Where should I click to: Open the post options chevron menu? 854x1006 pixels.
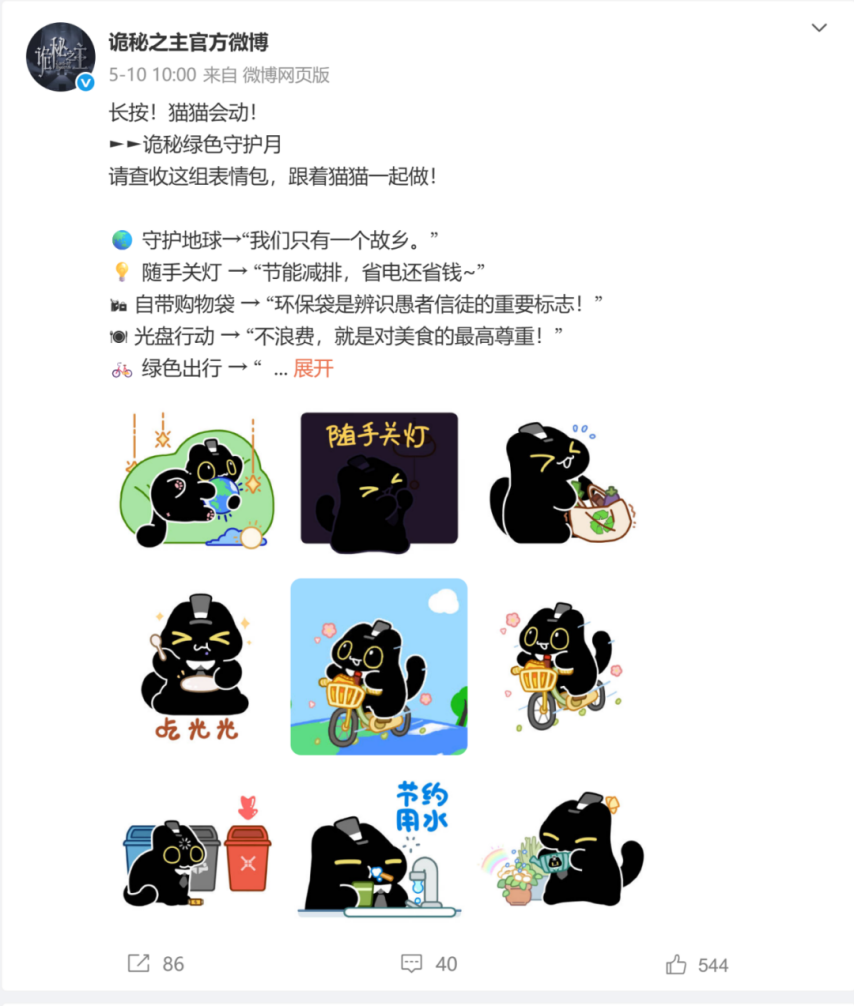click(x=819, y=28)
